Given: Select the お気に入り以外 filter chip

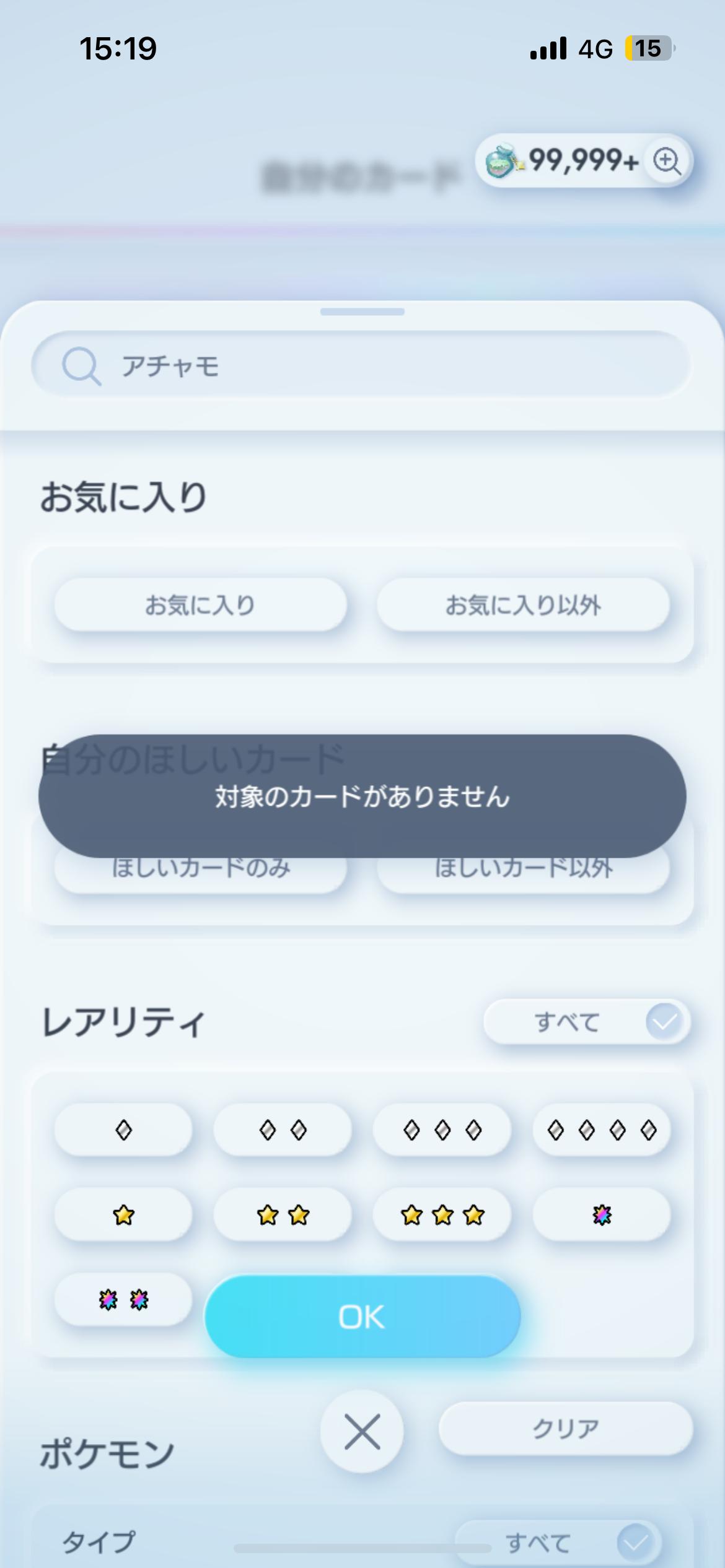Looking at the screenshot, I should point(523,605).
